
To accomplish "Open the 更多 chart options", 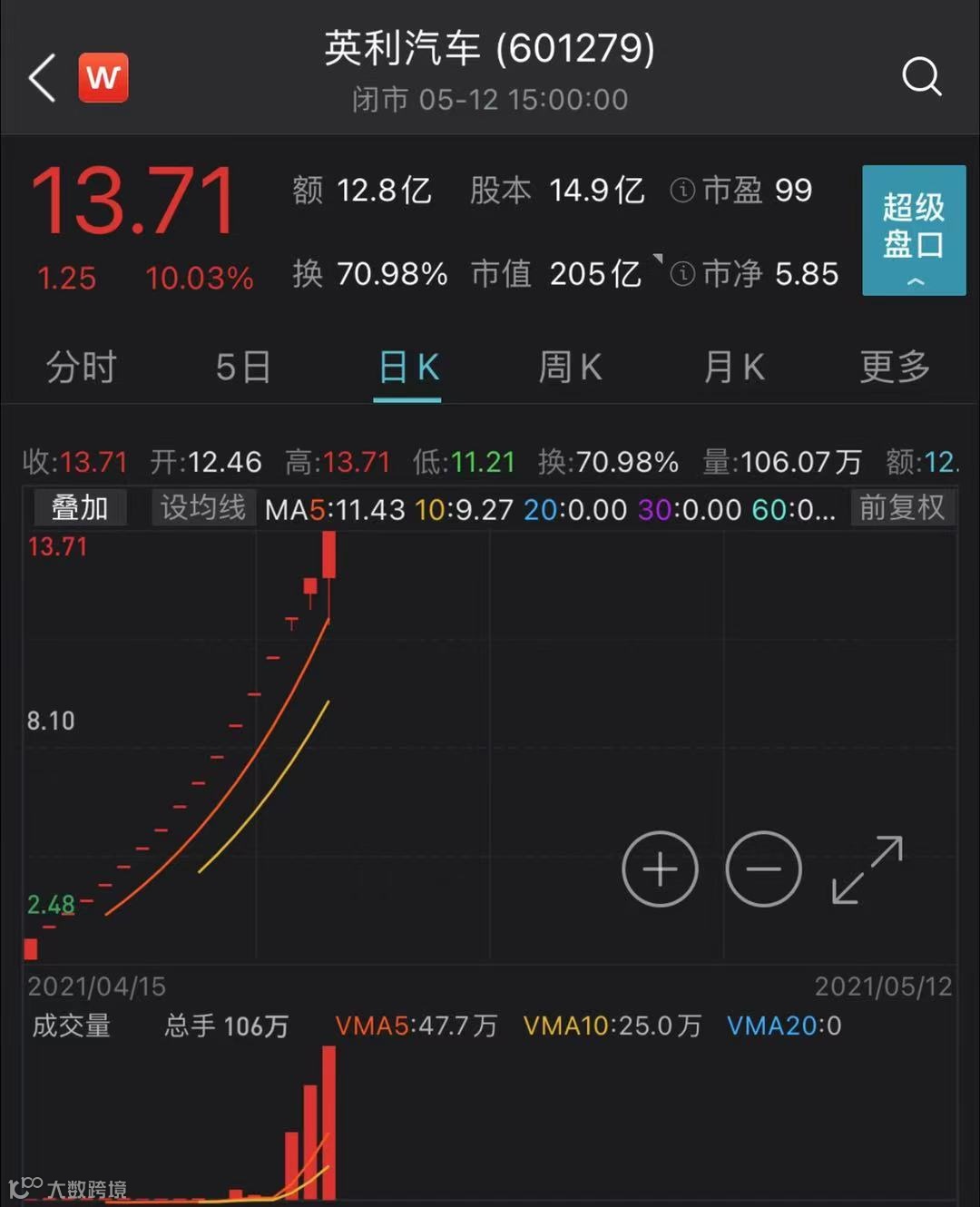I will [895, 368].
